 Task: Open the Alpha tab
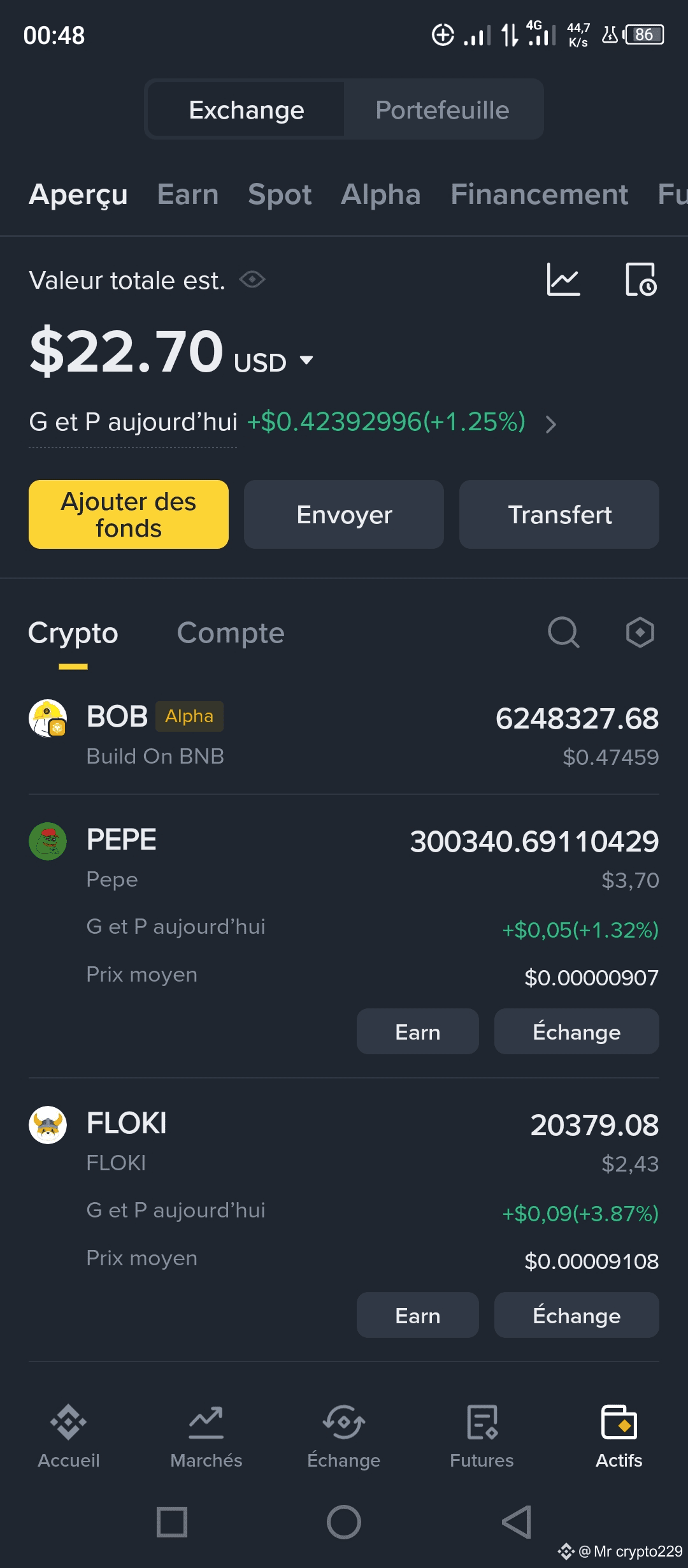(381, 194)
